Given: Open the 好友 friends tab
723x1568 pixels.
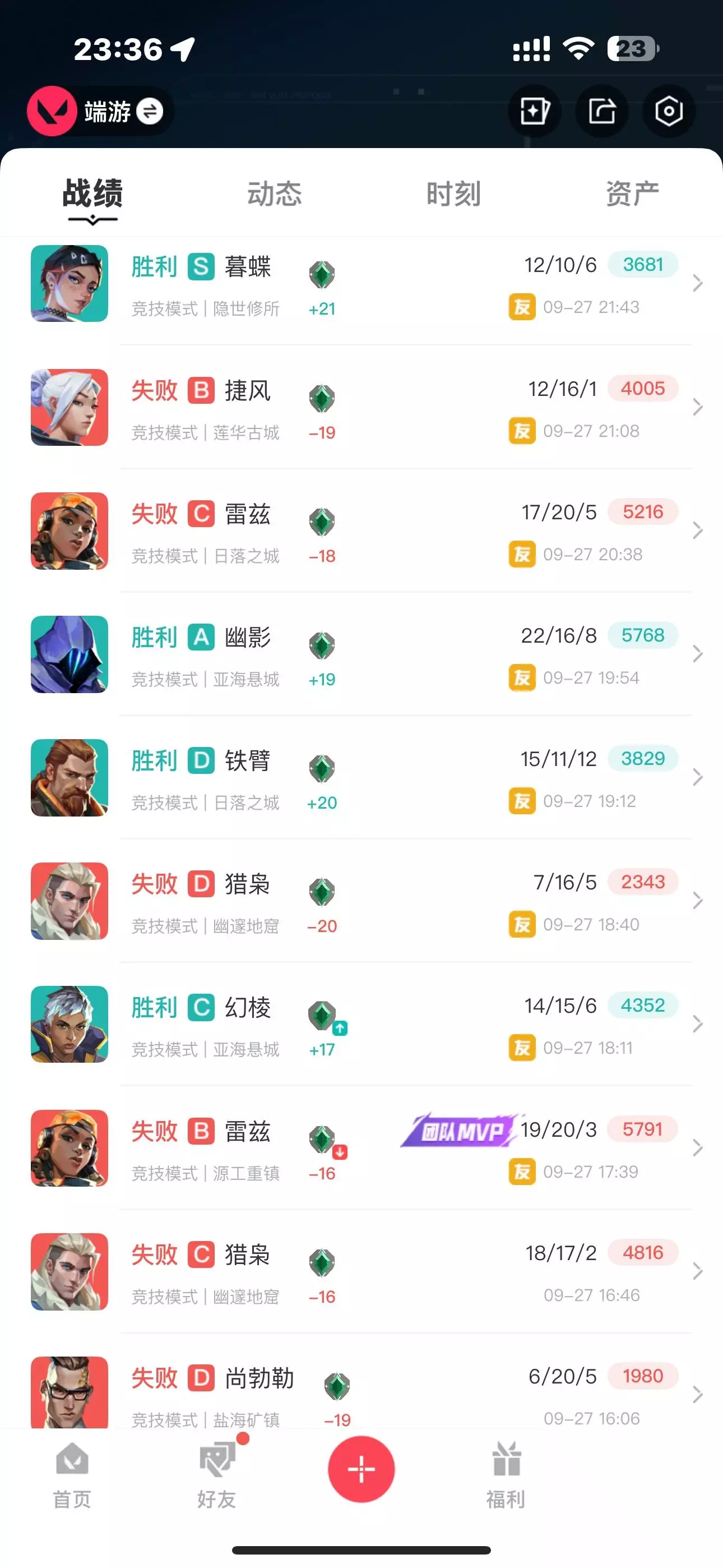Looking at the screenshot, I should [x=217, y=1475].
